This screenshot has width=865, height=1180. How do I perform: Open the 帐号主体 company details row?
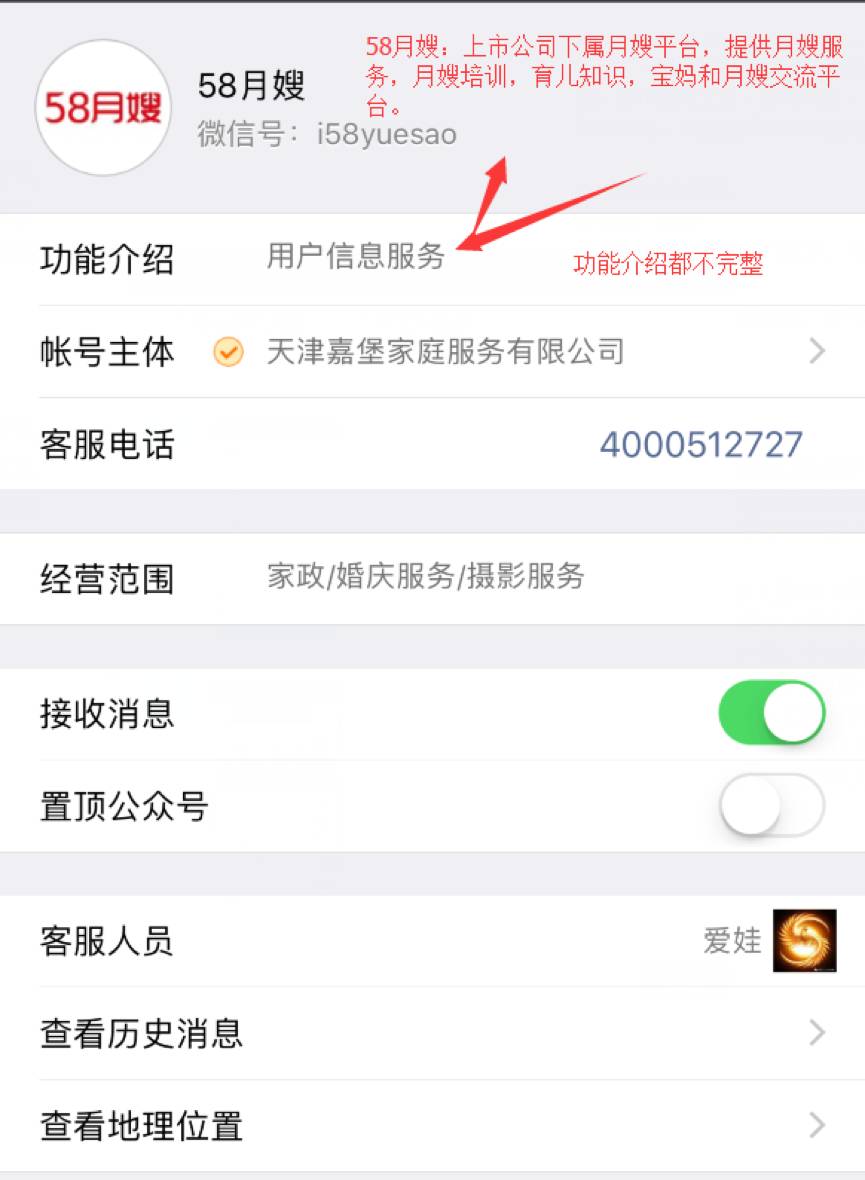click(x=432, y=352)
